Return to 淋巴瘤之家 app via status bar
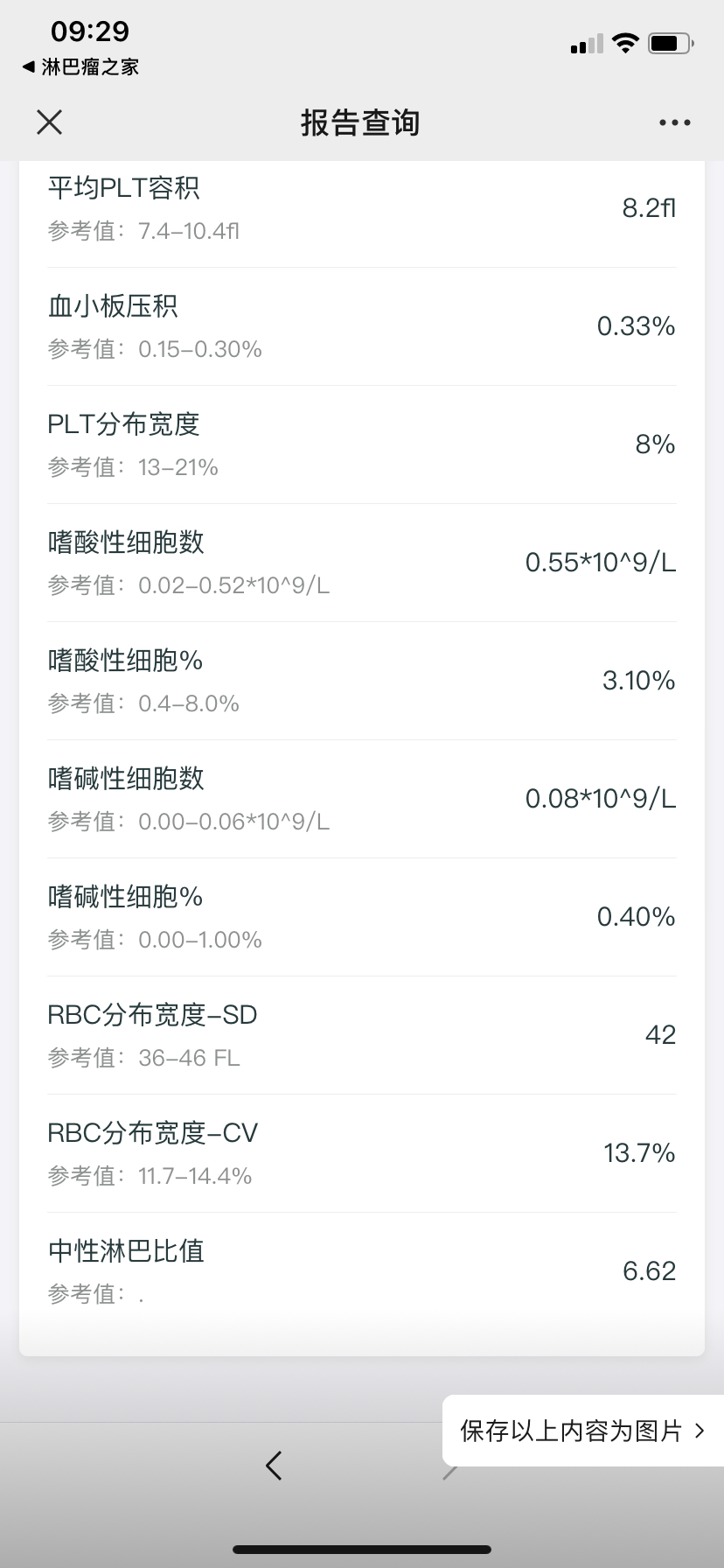Screen dimensions: 724x1568 pos(80,66)
